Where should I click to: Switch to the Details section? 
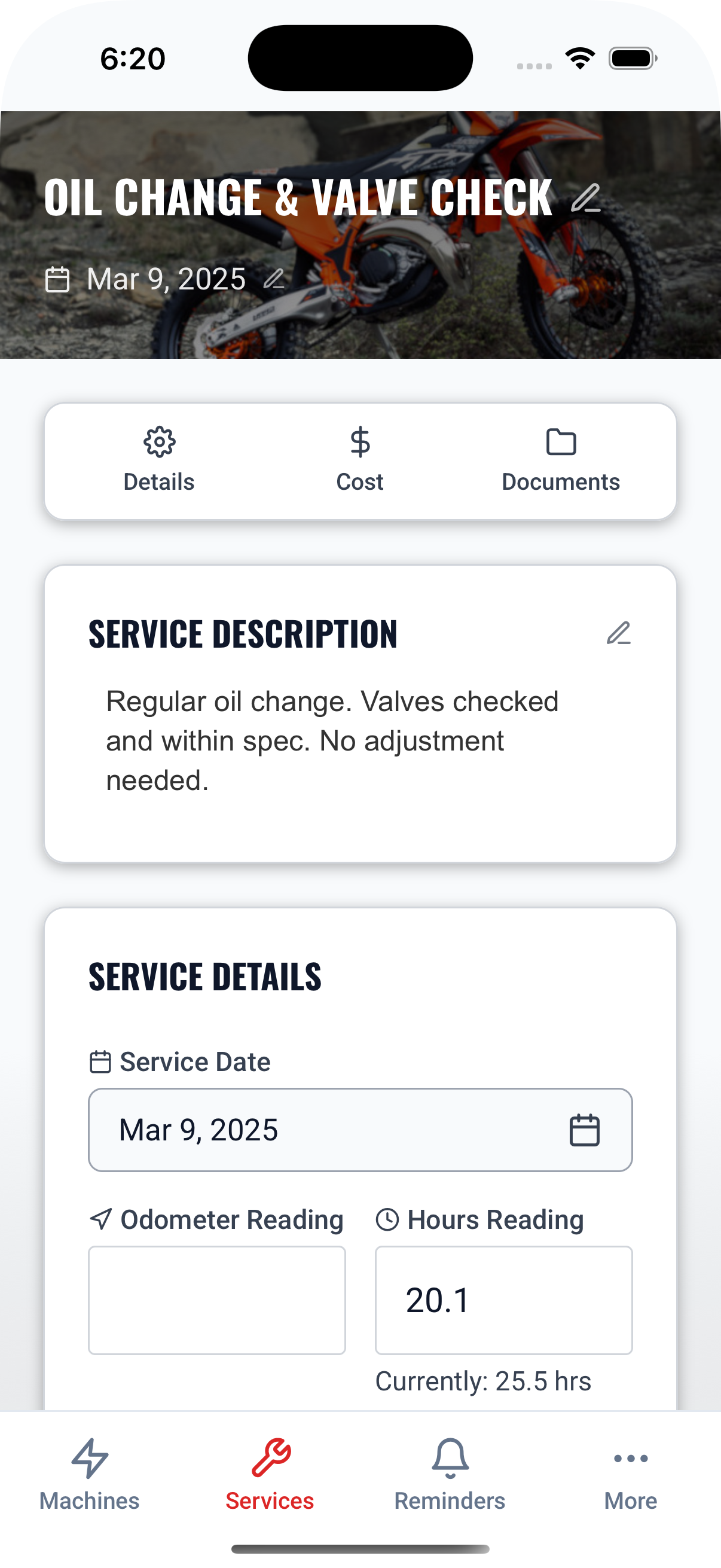(160, 461)
